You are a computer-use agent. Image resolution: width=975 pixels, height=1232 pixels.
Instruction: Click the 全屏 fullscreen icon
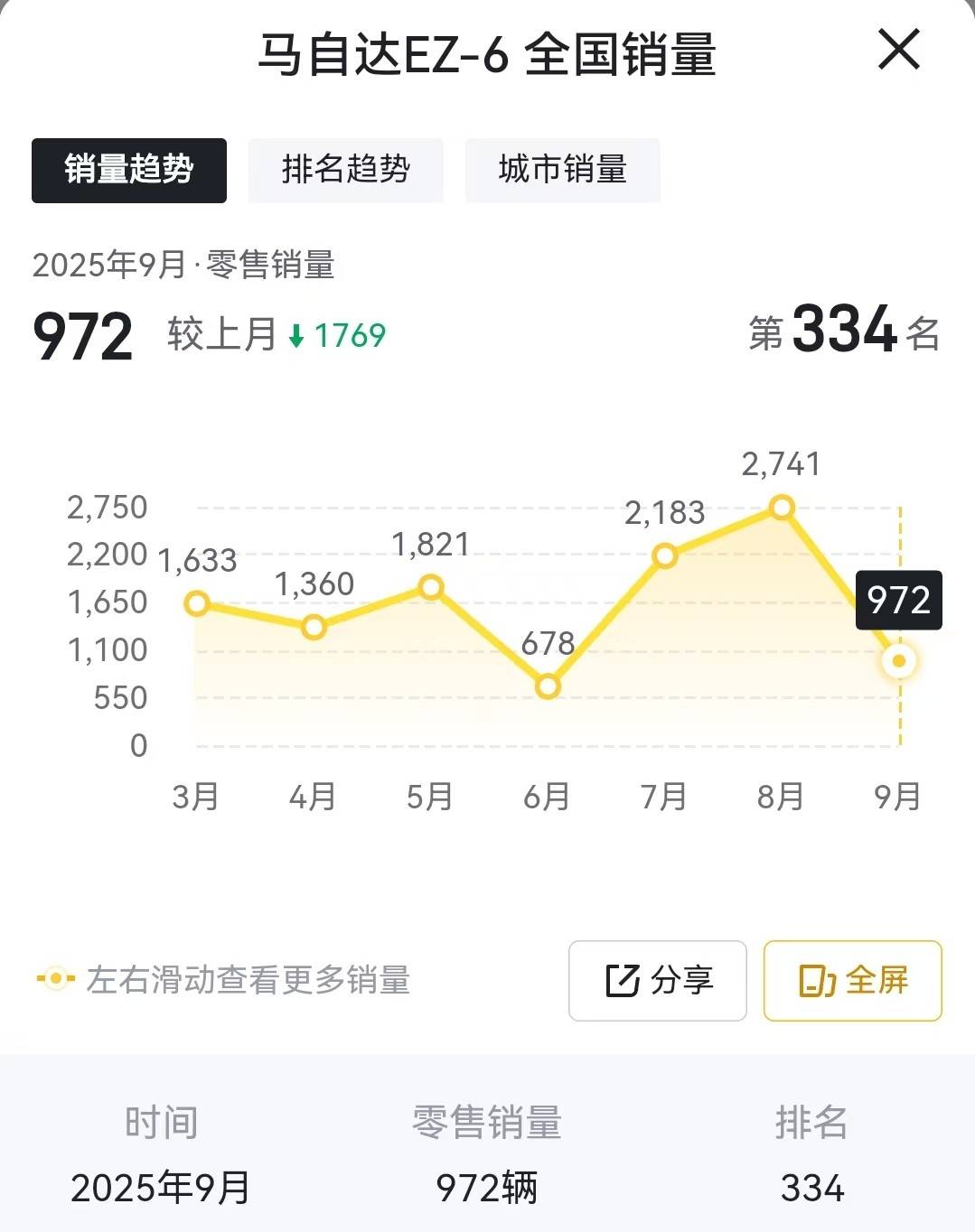point(814,982)
